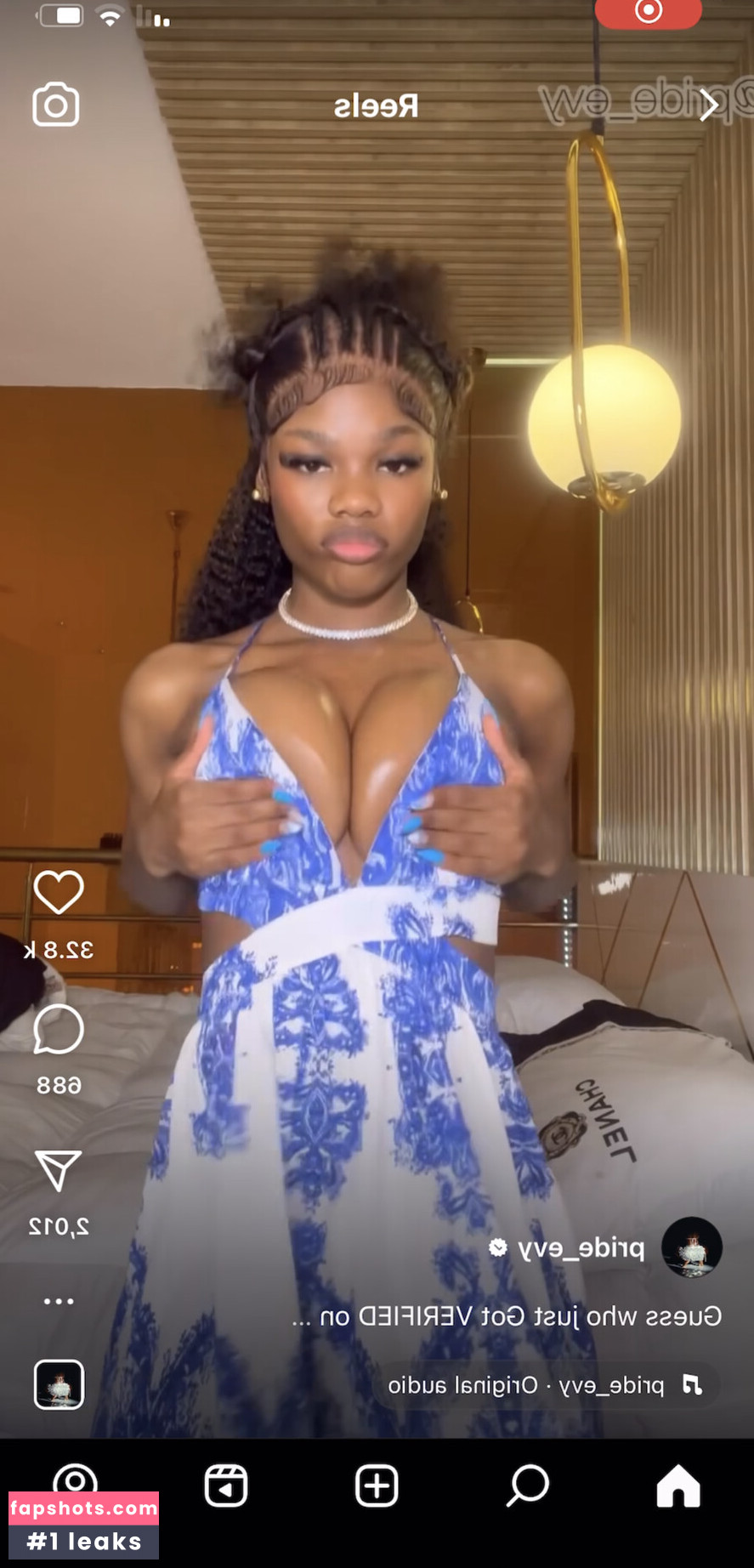
Task: Go back using the top chevron arrow
Action: pyautogui.click(x=707, y=105)
